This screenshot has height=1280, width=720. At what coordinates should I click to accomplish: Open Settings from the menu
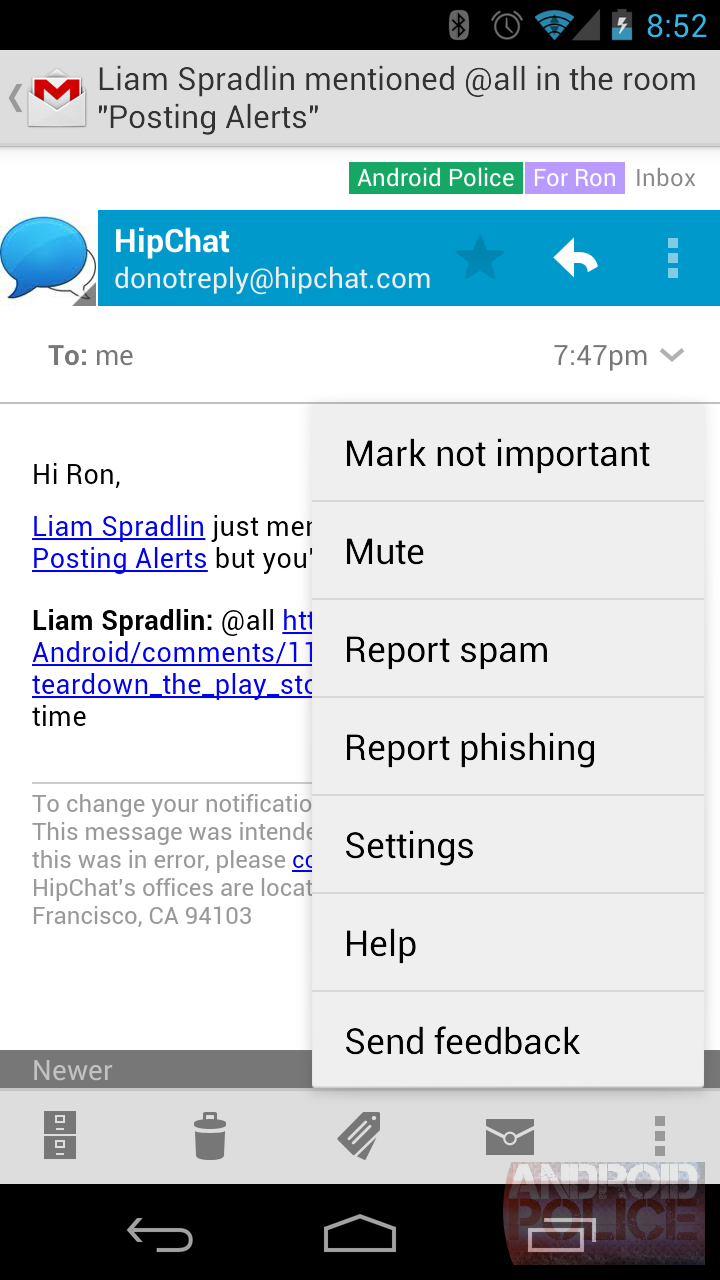click(508, 845)
